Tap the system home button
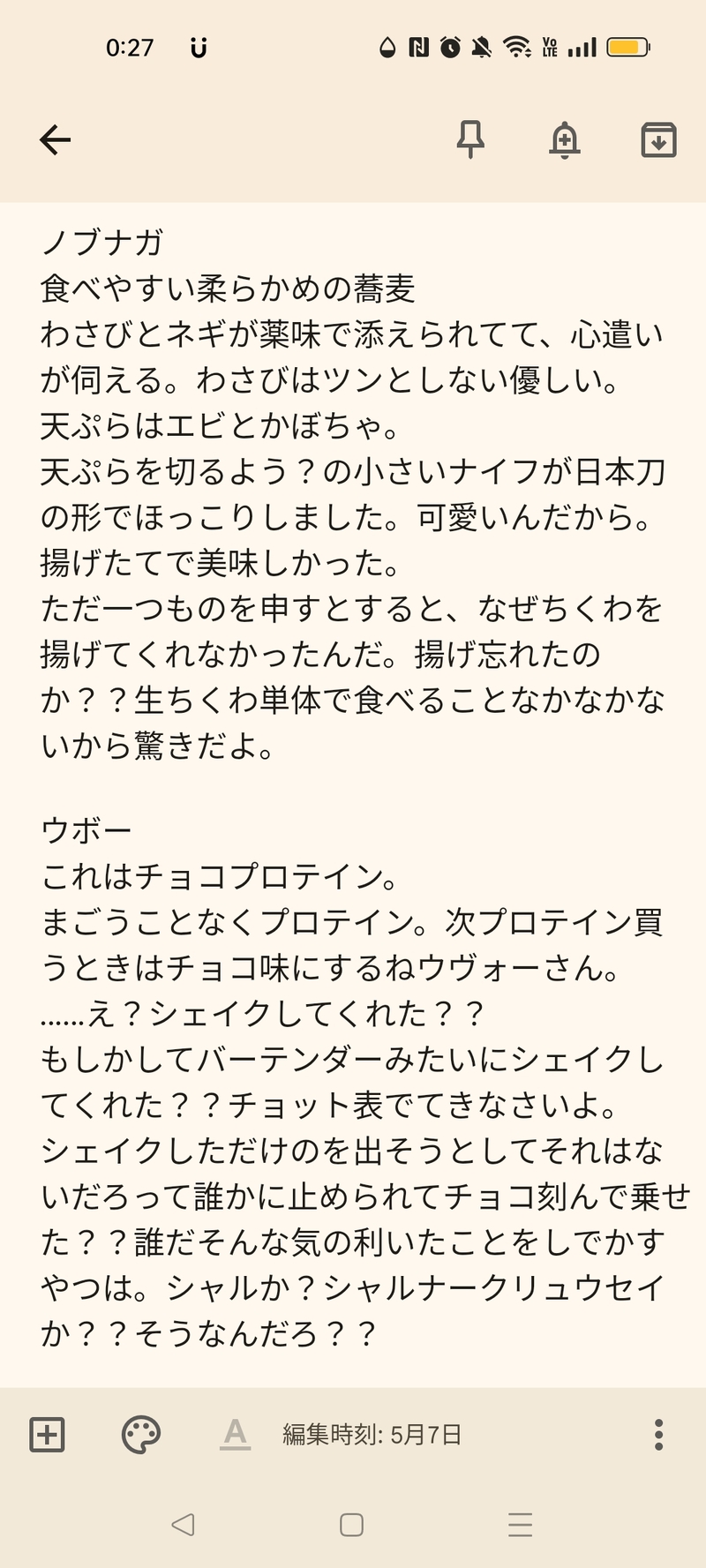The width and height of the screenshot is (706, 1568). tap(351, 1524)
